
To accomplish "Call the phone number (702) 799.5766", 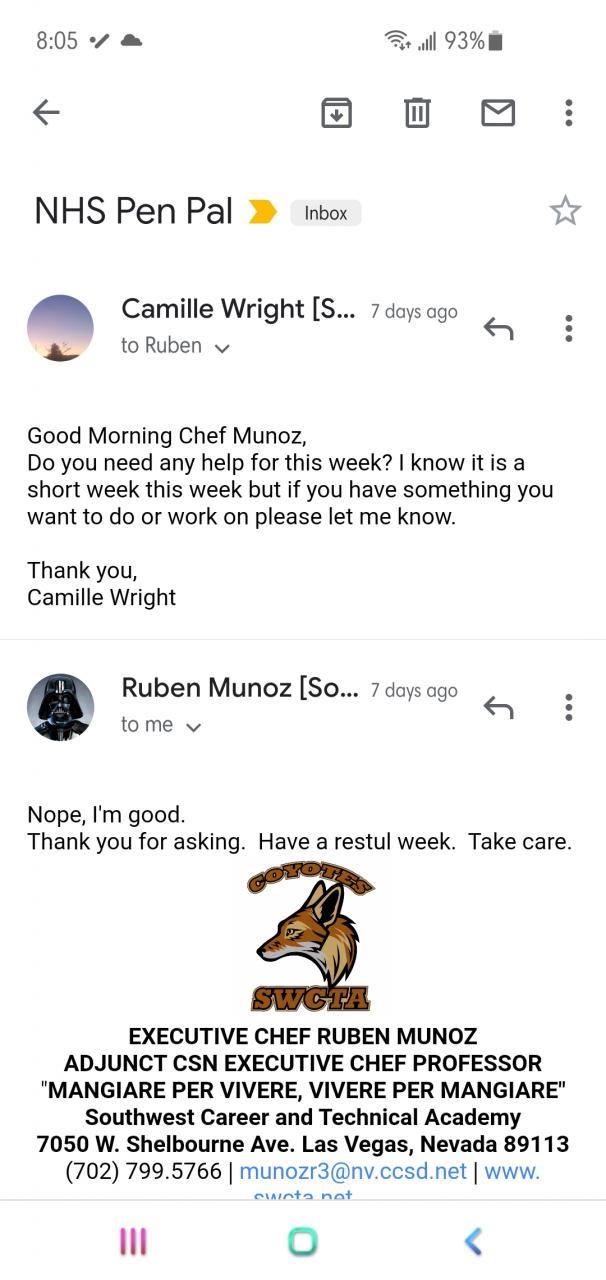I will click(143, 1171).
